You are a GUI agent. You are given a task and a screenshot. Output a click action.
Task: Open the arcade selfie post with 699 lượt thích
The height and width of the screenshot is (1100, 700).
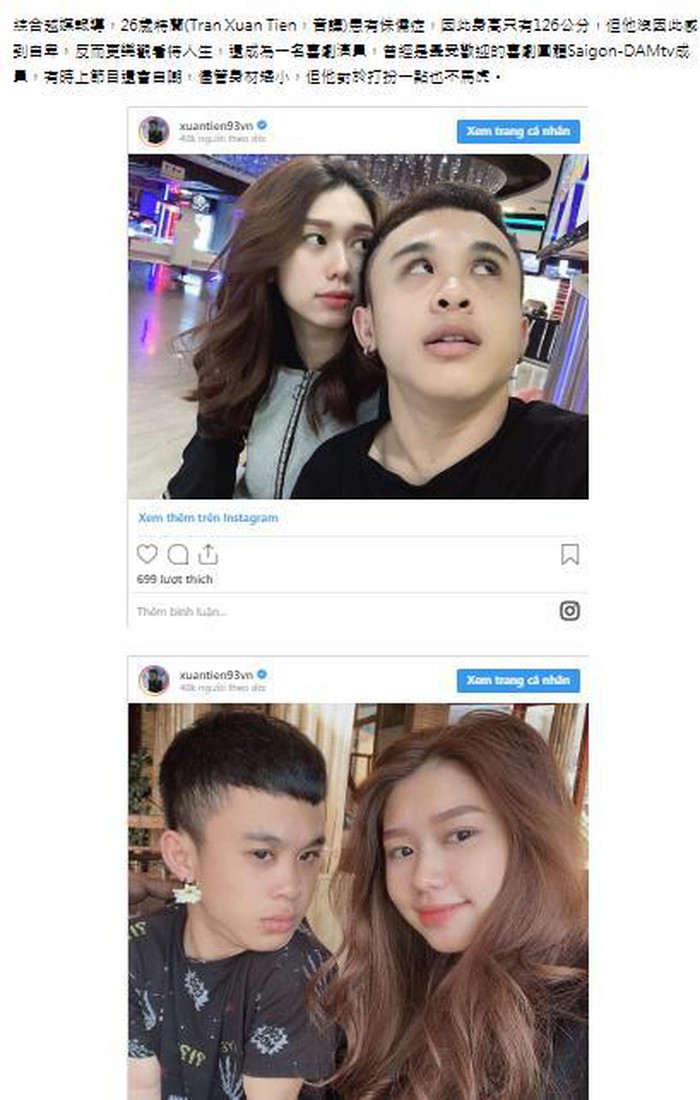tap(358, 327)
